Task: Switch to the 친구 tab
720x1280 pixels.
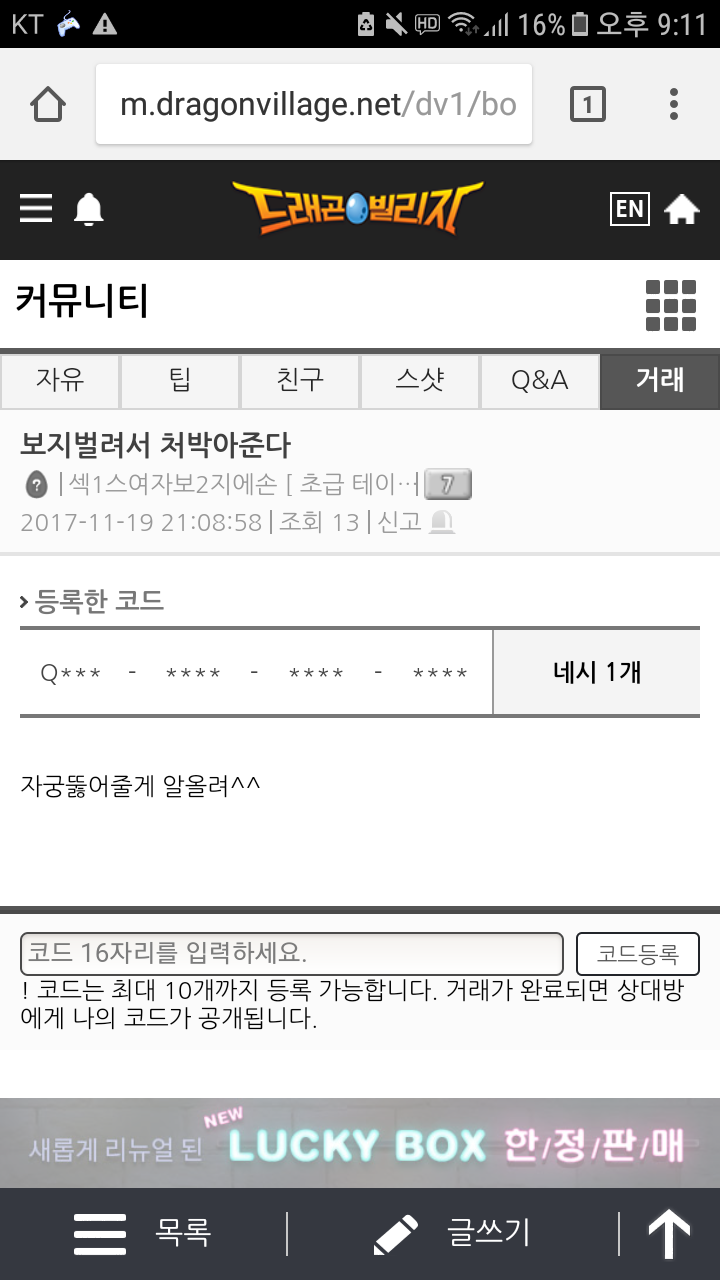Action: (300, 380)
